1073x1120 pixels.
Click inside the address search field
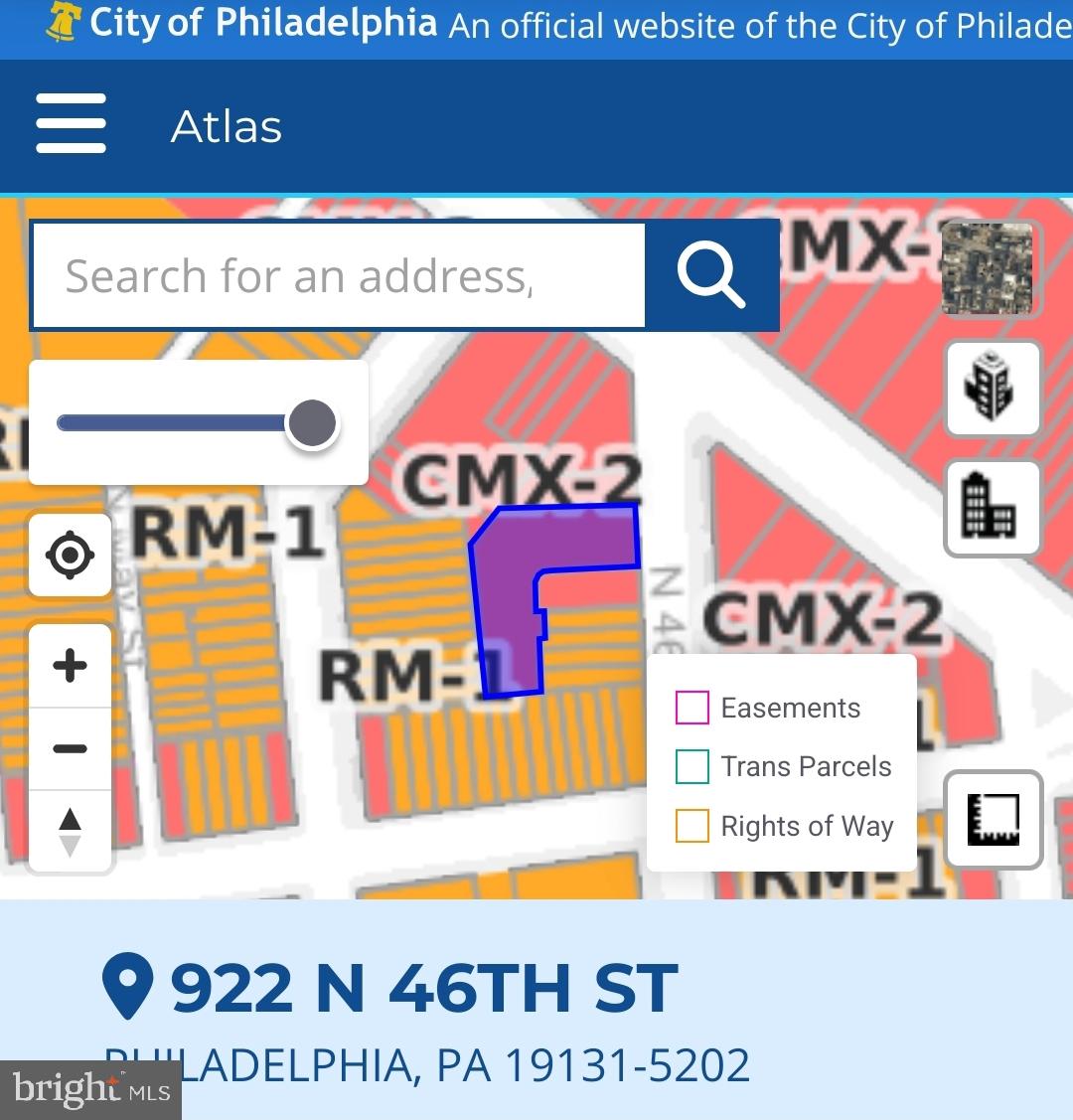(x=338, y=275)
